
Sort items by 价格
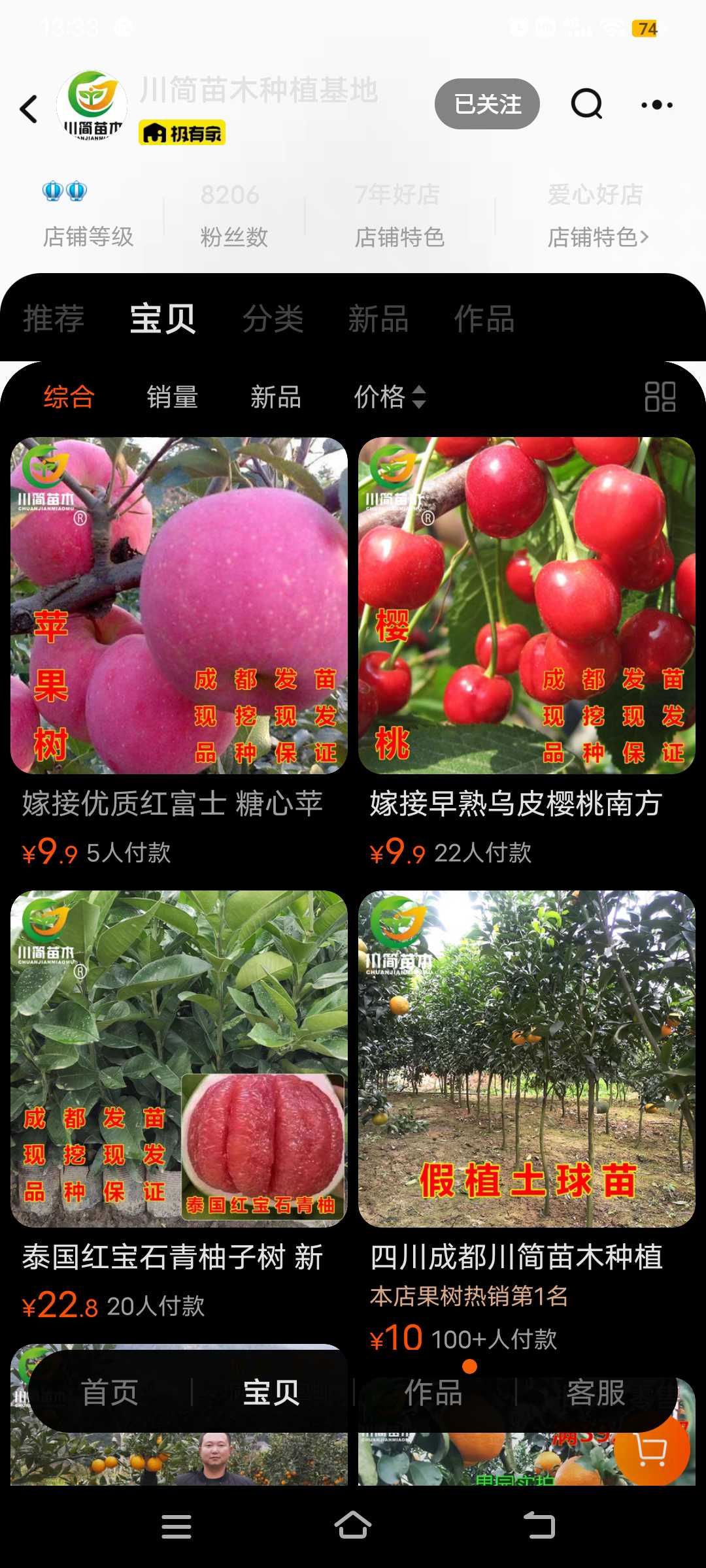pos(390,397)
